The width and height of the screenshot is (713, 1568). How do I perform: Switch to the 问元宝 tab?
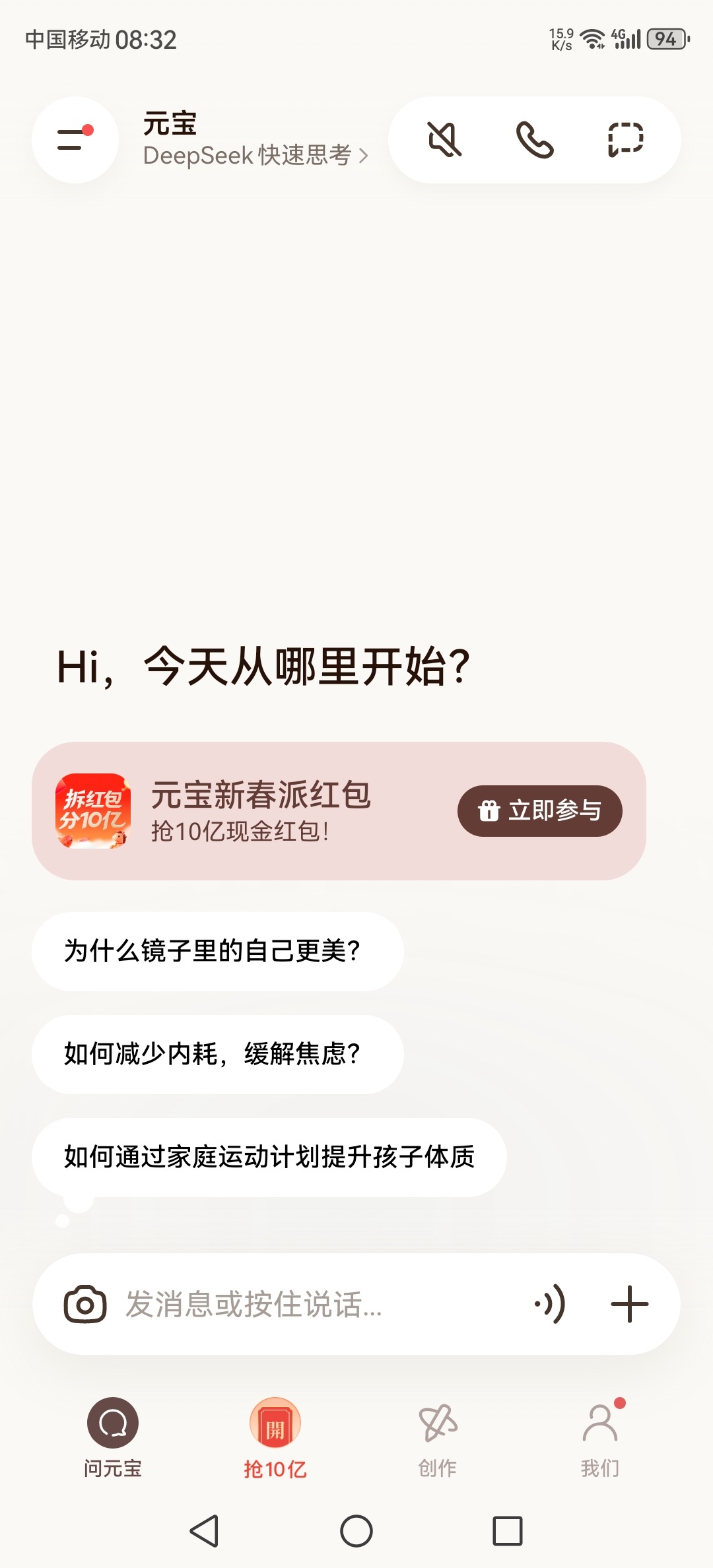113,1436
